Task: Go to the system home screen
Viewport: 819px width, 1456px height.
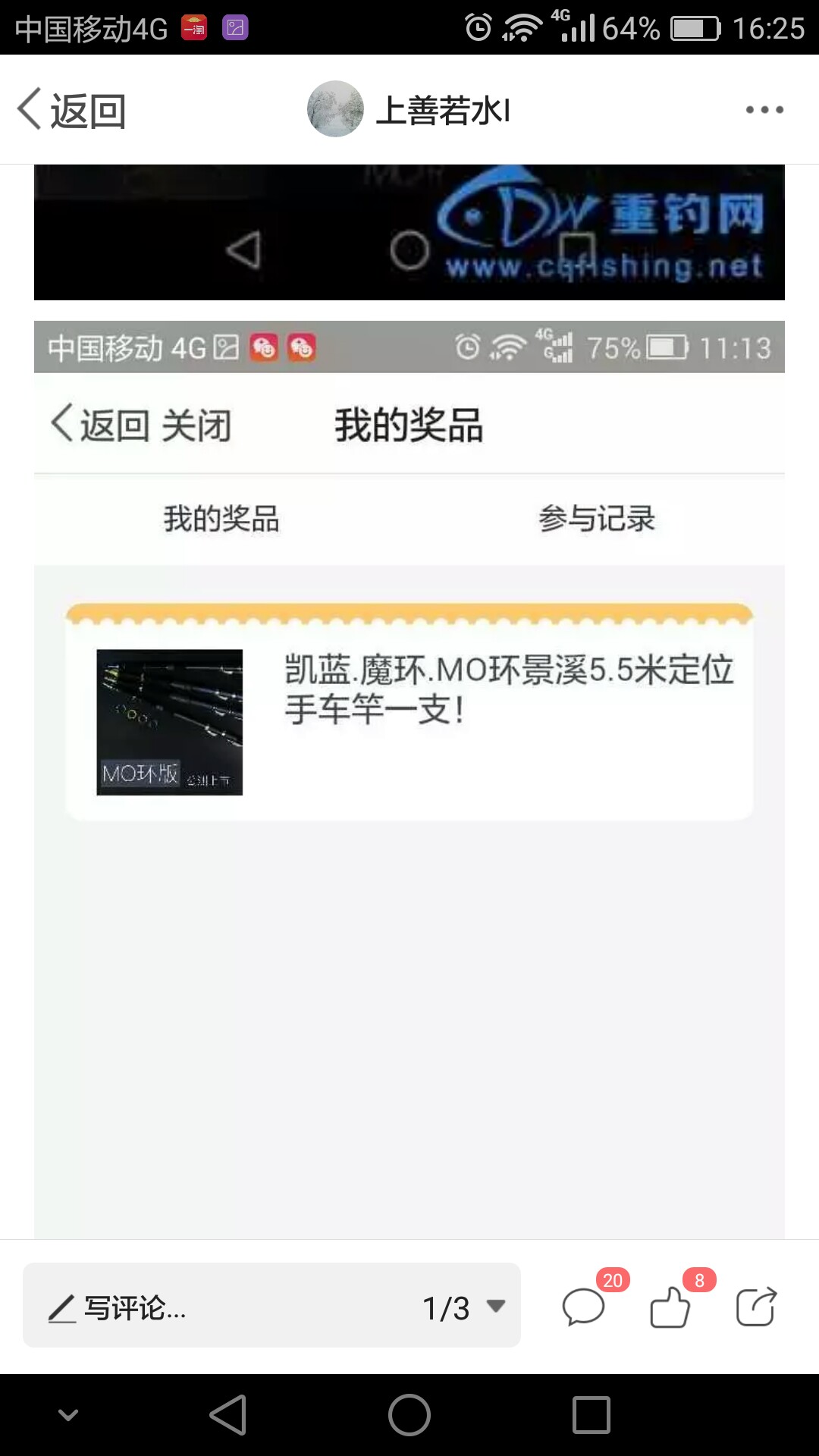Action: click(x=409, y=1415)
